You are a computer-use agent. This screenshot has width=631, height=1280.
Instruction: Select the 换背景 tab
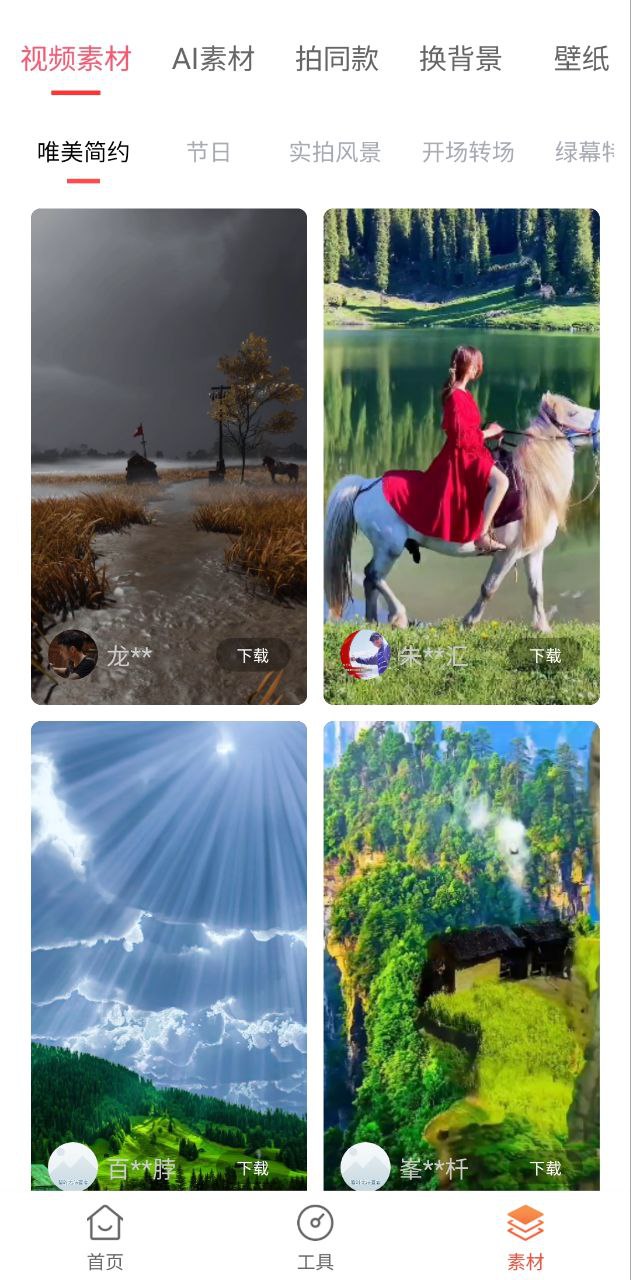(x=460, y=59)
